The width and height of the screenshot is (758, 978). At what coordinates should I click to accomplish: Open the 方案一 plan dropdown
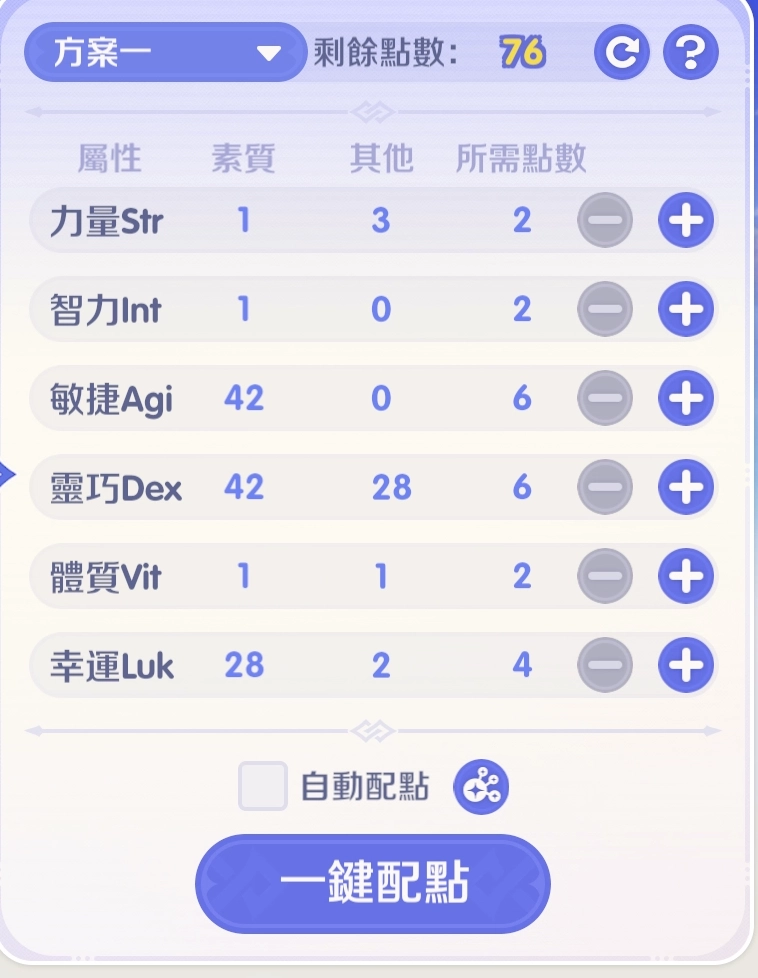[x=164, y=53]
